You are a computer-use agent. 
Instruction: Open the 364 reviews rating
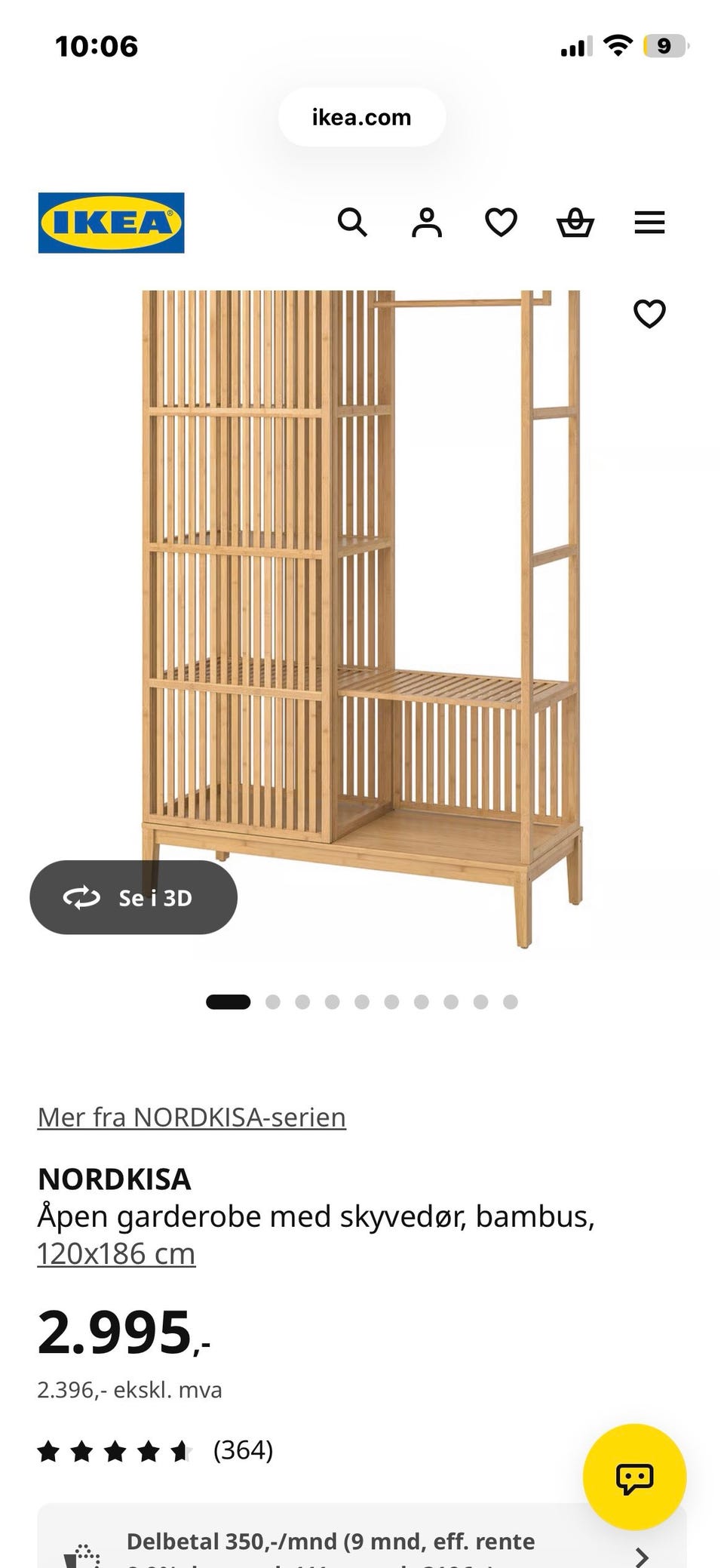click(155, 1450)
